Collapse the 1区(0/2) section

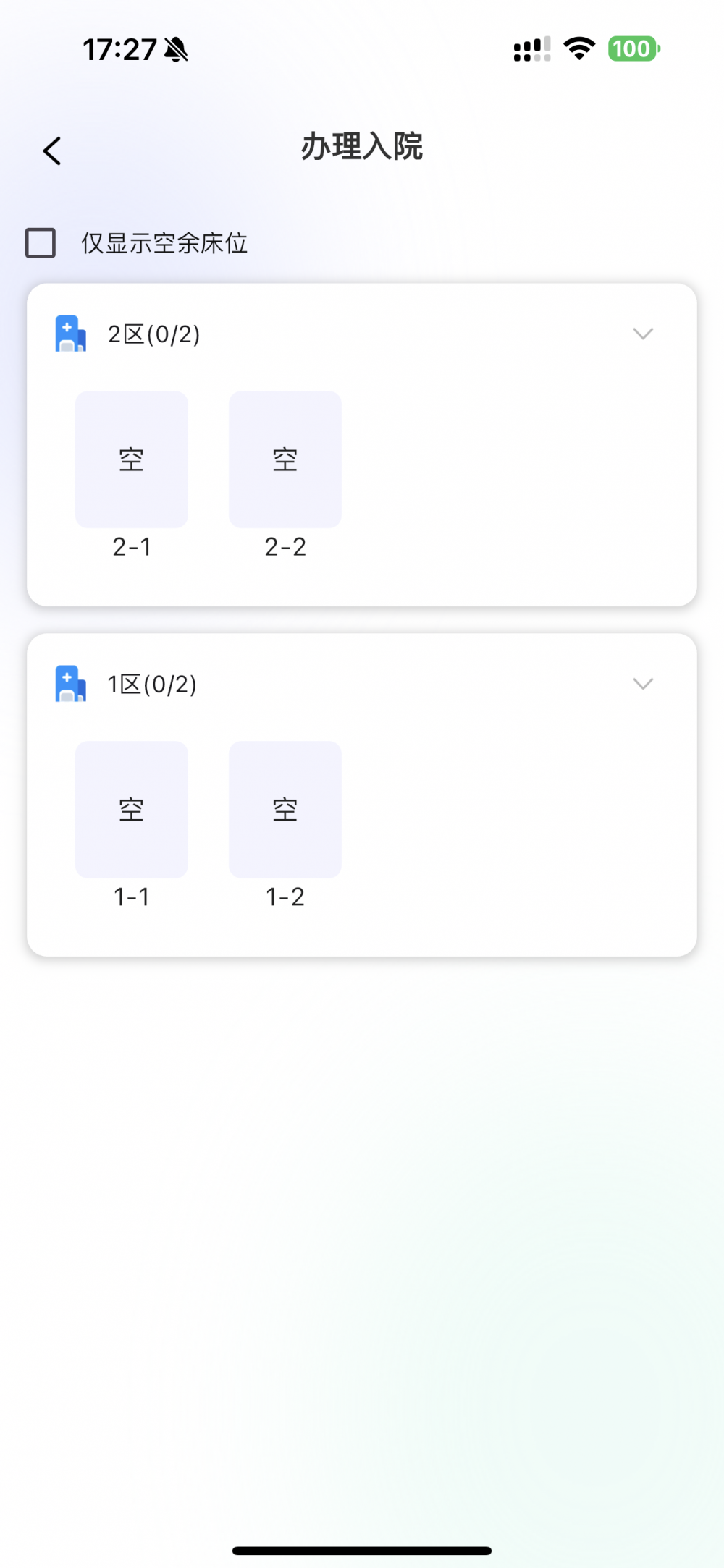click(x=642, y=684)
